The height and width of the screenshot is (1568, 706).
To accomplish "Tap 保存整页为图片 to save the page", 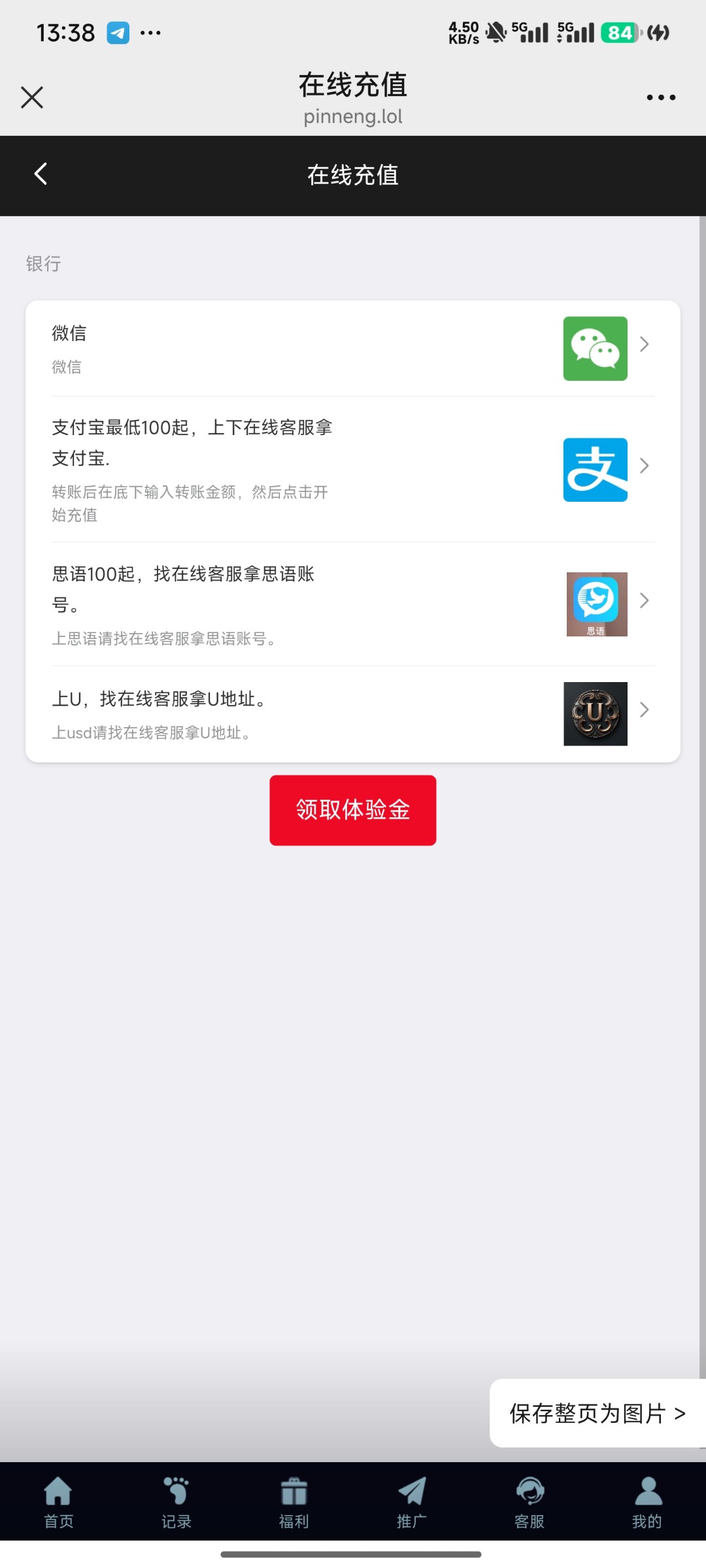I will coord(597,1413).
